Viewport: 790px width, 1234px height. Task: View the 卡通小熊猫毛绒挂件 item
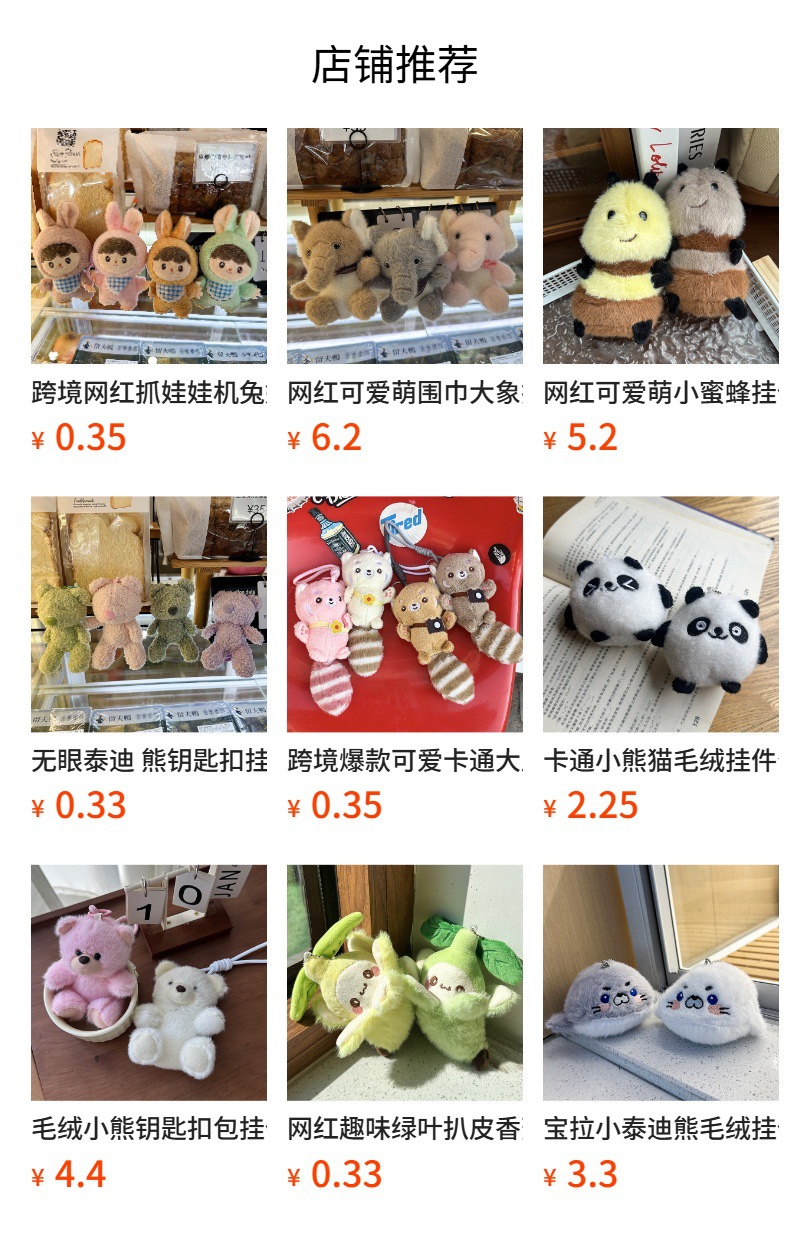pos(660,614)
